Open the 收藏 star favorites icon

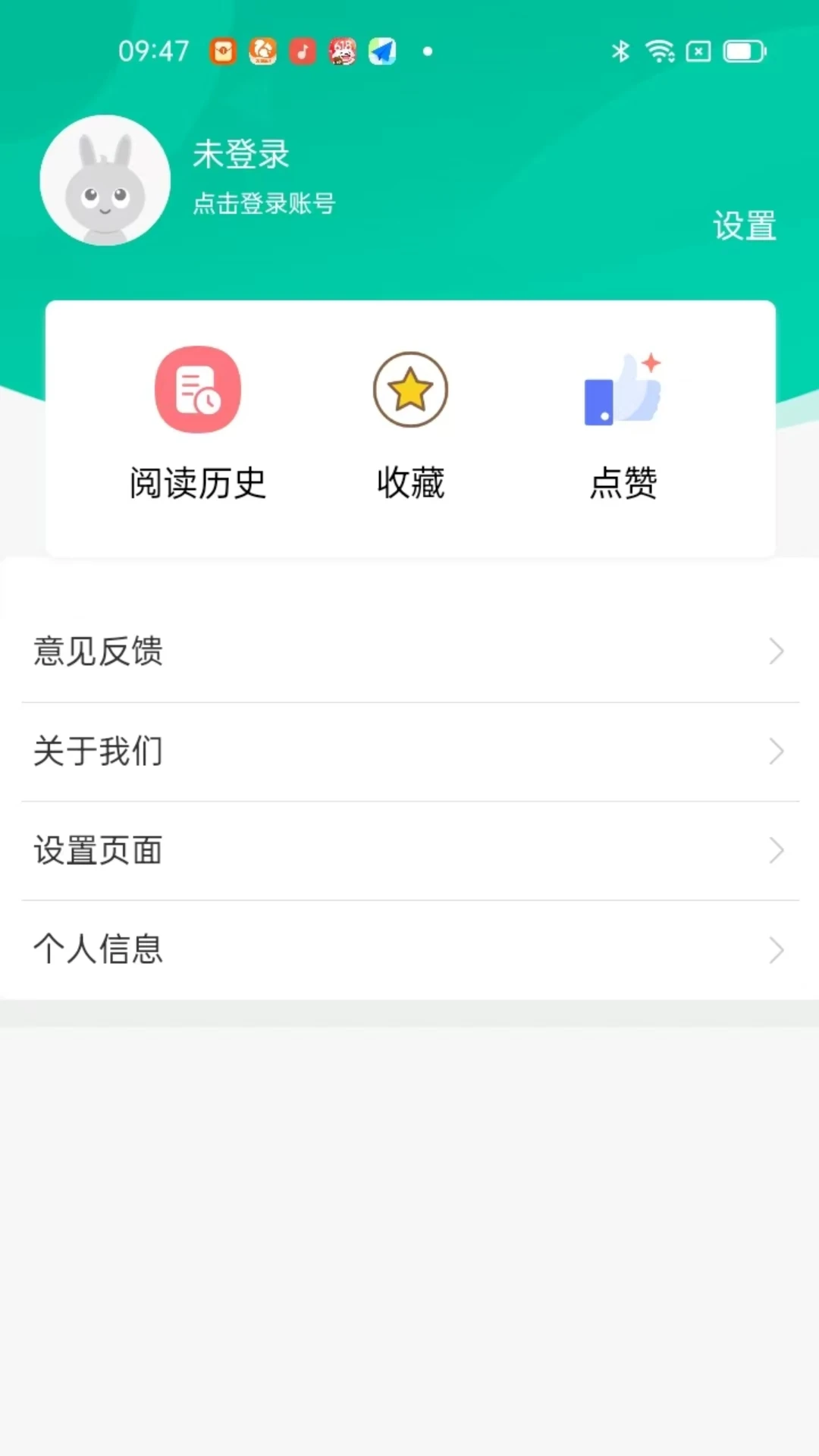point(409,391)
